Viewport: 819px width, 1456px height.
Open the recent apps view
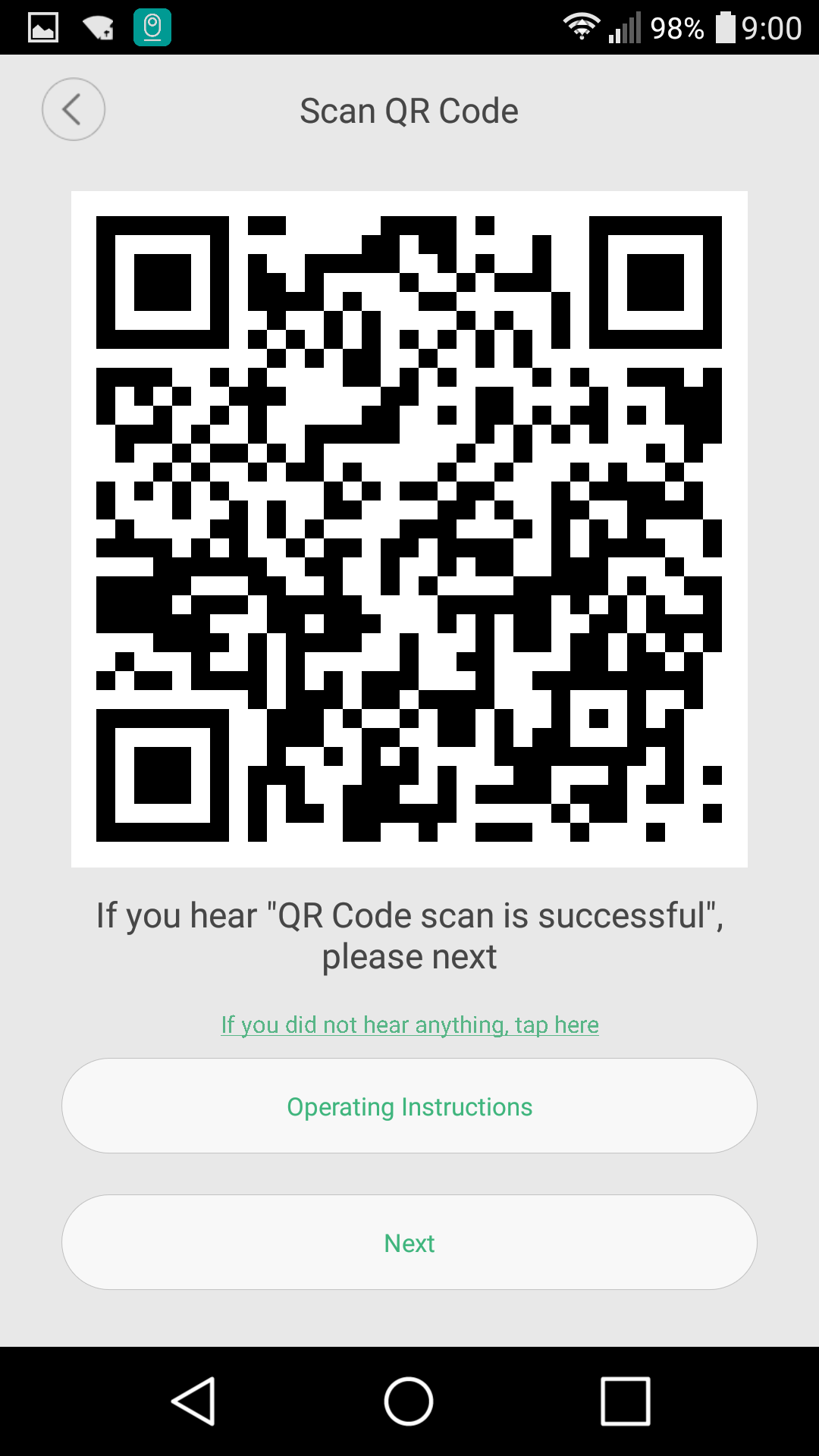pos(625,1401)
